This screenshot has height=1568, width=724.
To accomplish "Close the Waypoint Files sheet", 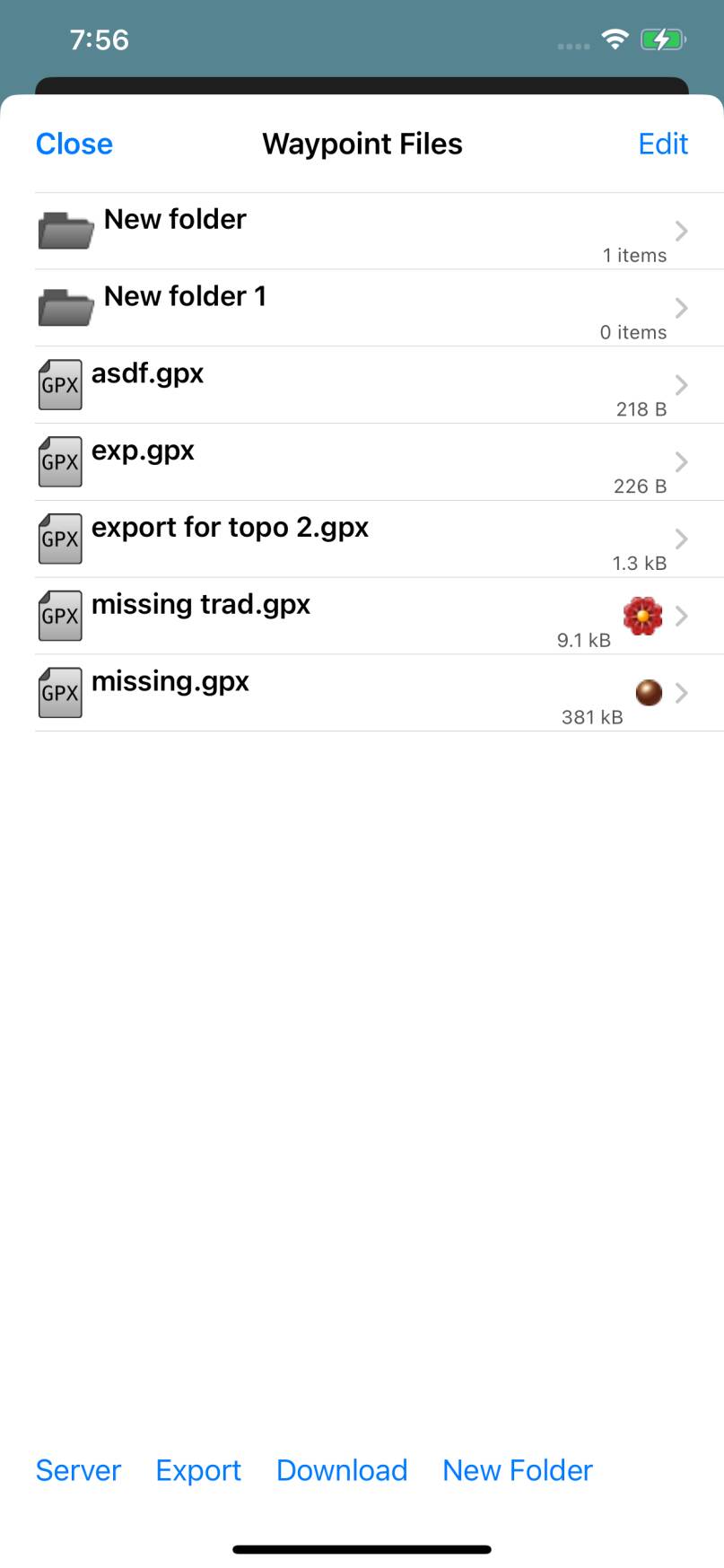I will pos(74,144).
